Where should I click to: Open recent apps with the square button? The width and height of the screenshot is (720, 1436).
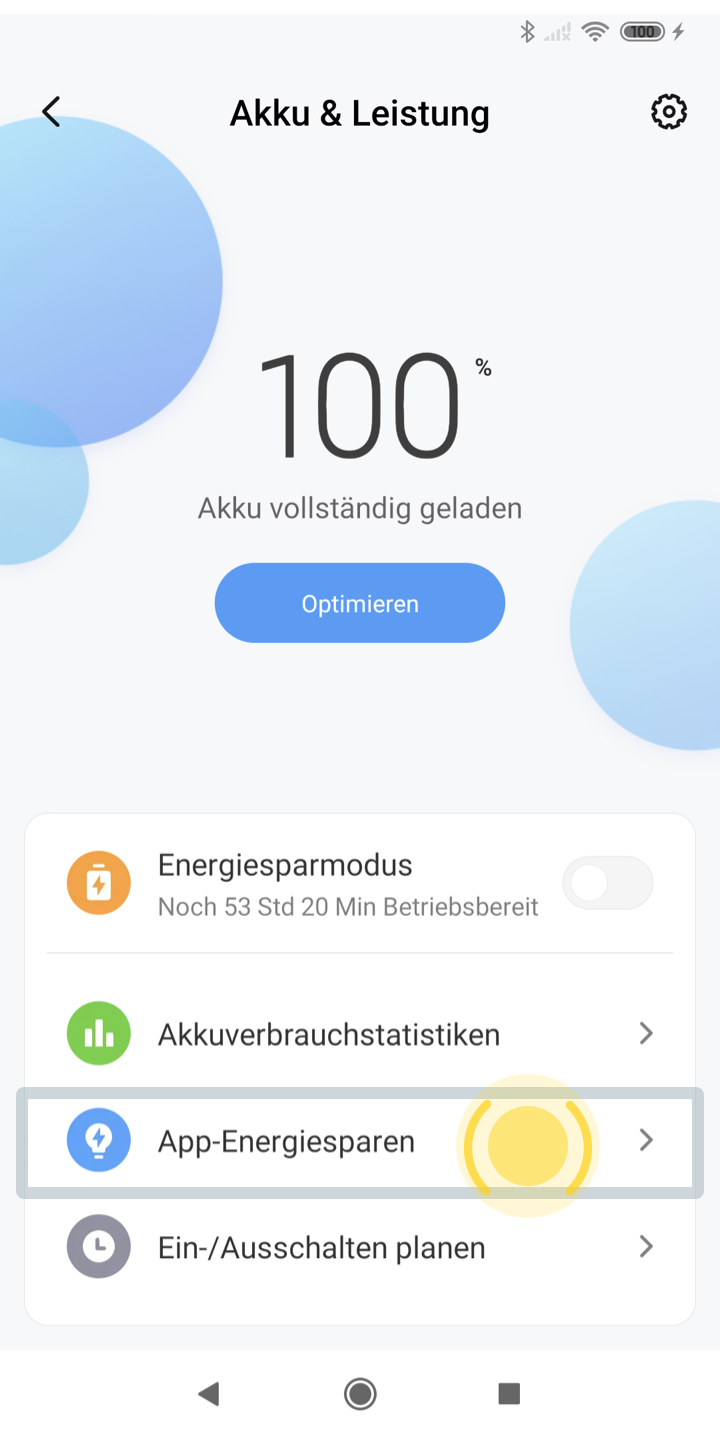(509, 1393)
